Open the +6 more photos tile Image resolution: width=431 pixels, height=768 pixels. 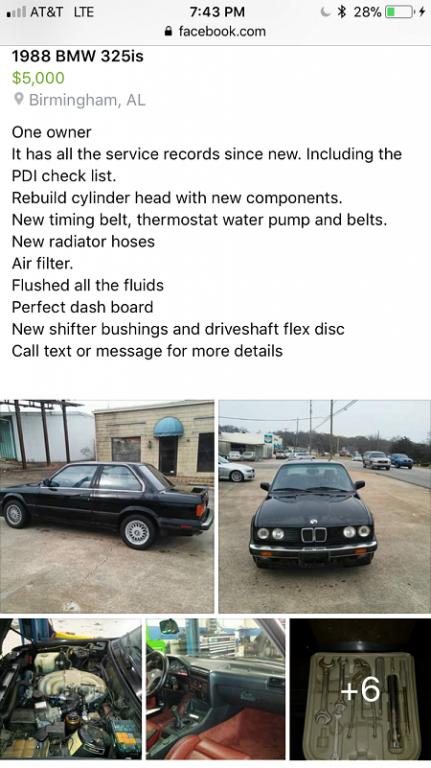360,689
